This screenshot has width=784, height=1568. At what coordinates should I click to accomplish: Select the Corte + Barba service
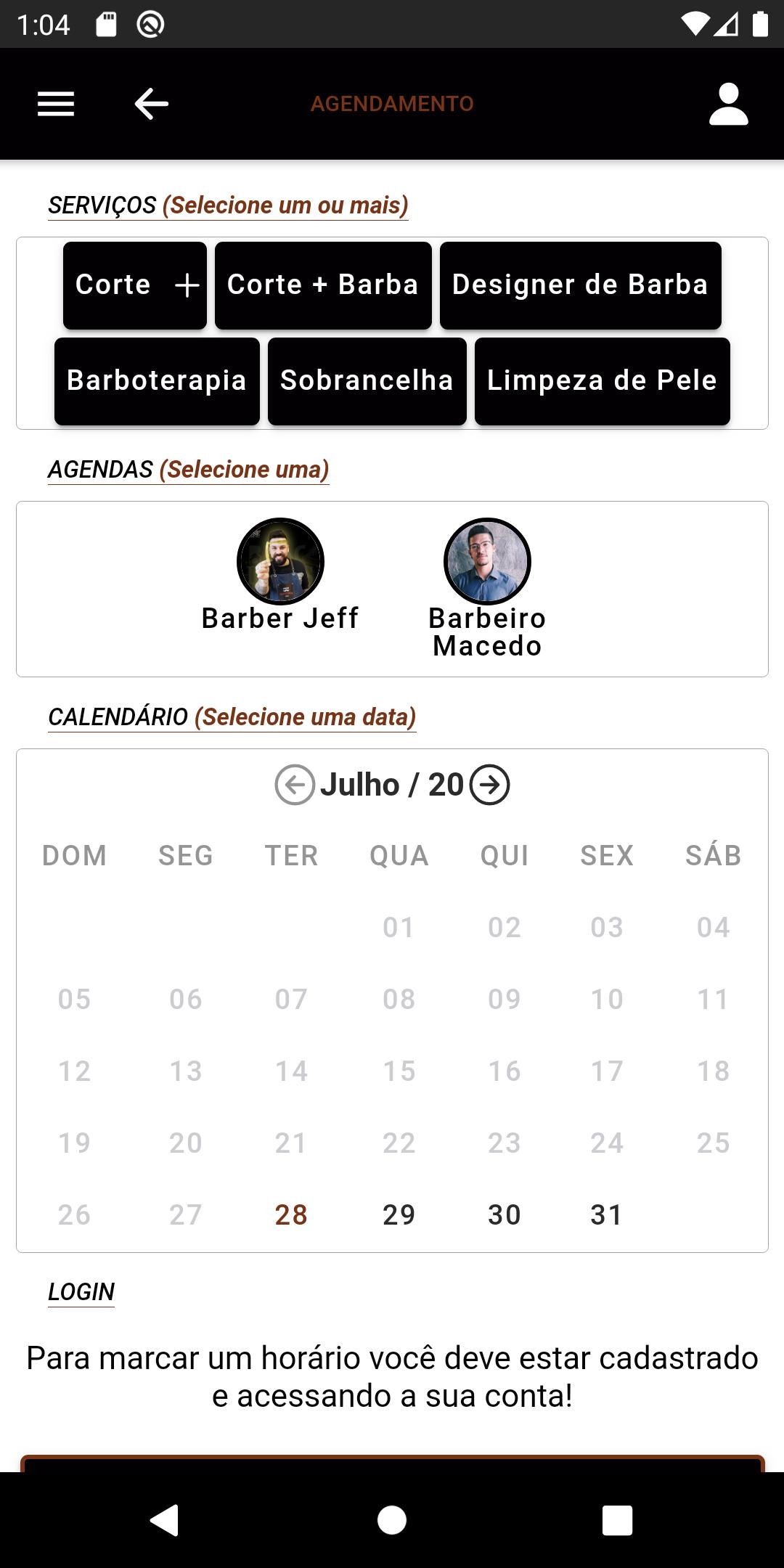click(x=323, y=285)
